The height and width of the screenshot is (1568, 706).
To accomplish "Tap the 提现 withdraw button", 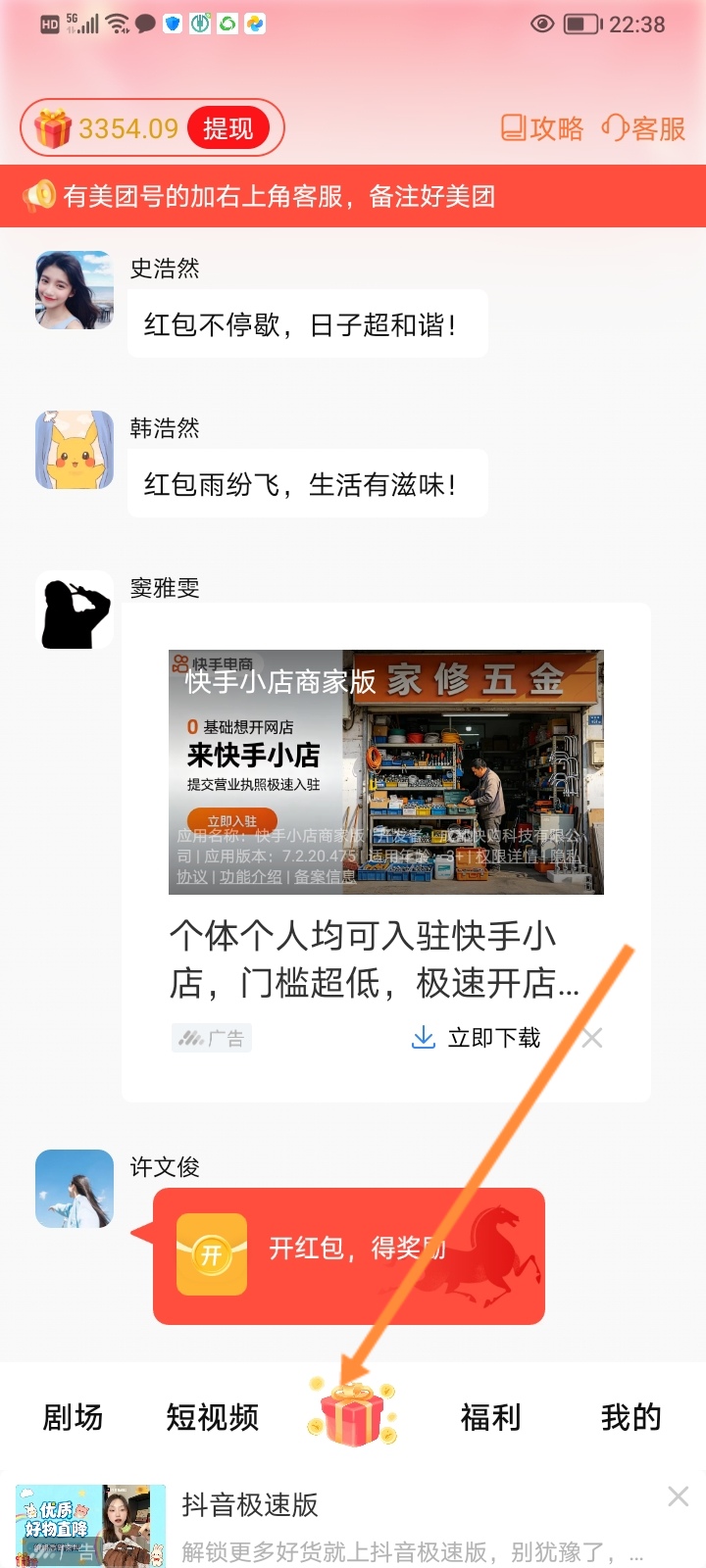I will click(228, 128).
